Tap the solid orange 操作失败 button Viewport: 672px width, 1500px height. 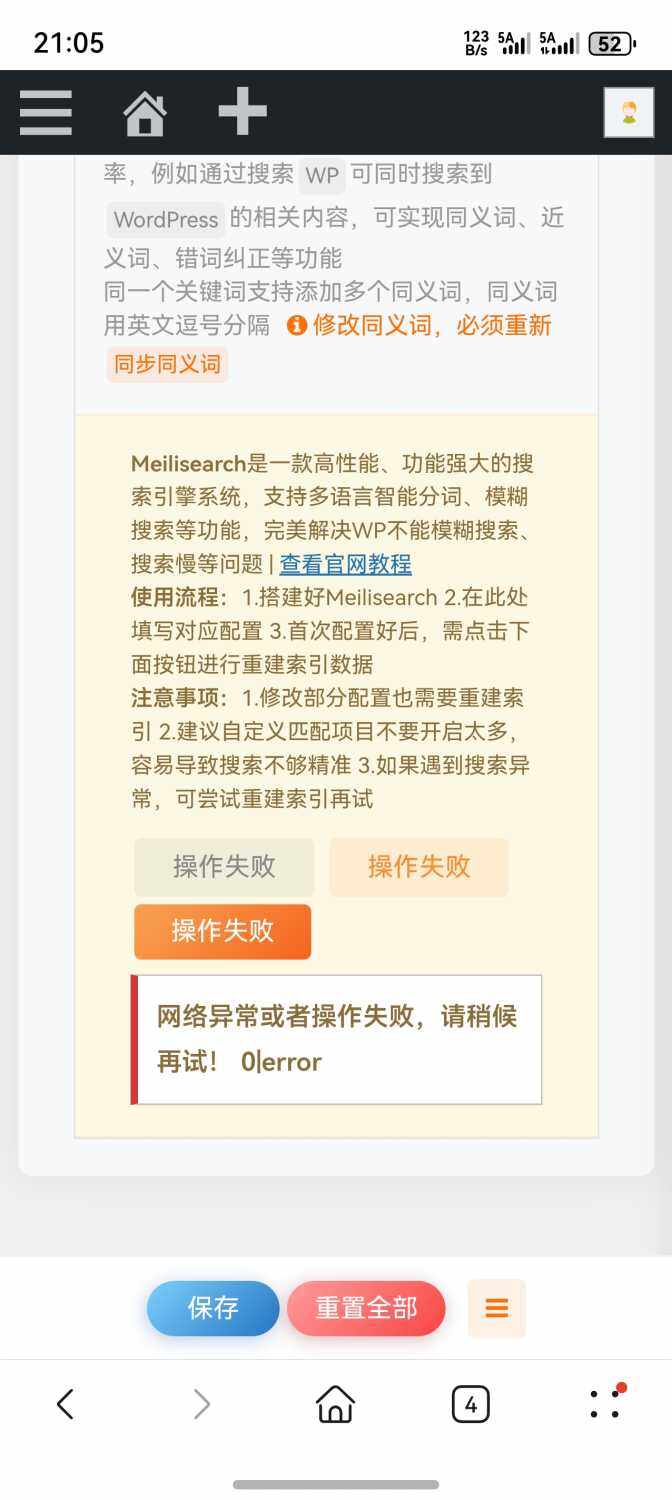(222, 932)
